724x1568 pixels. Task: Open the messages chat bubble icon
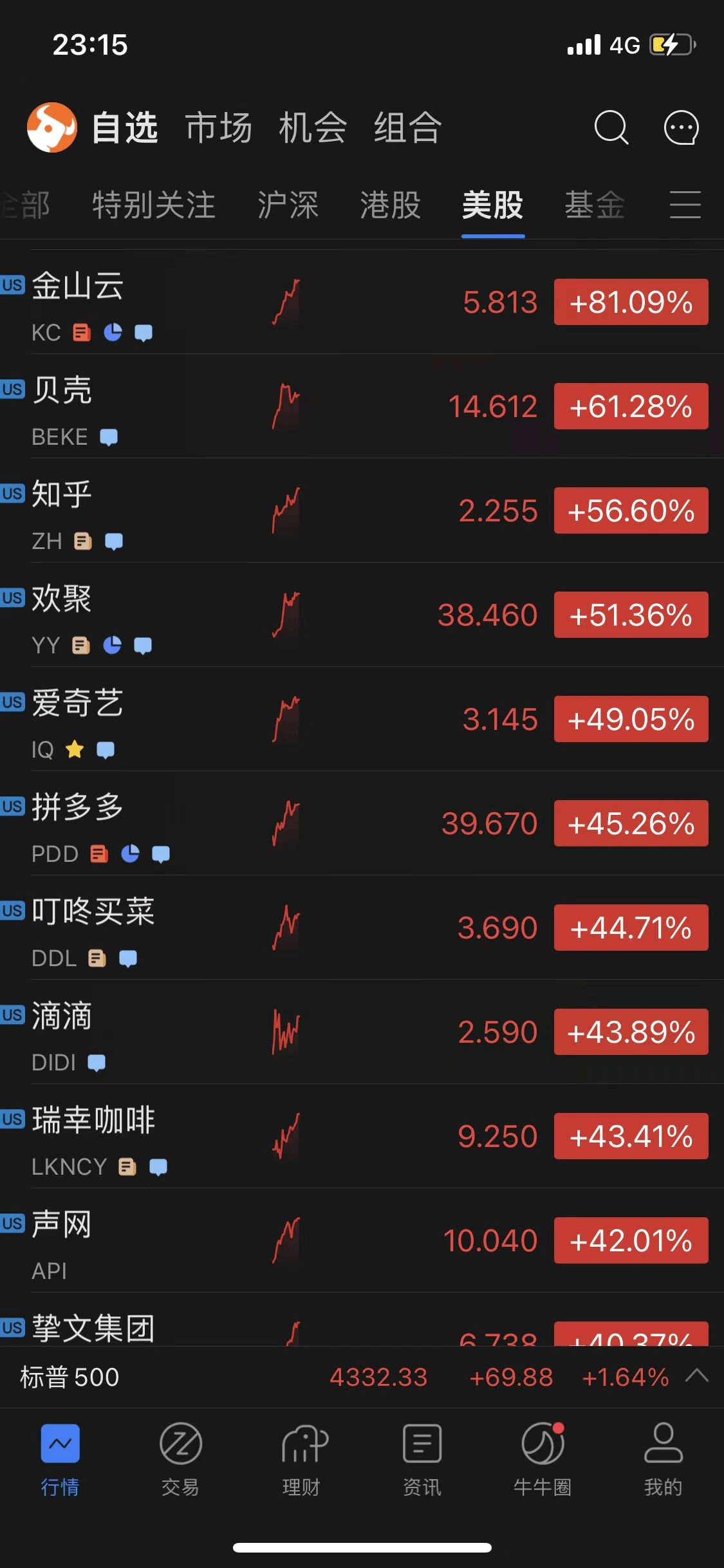point(682,127)
